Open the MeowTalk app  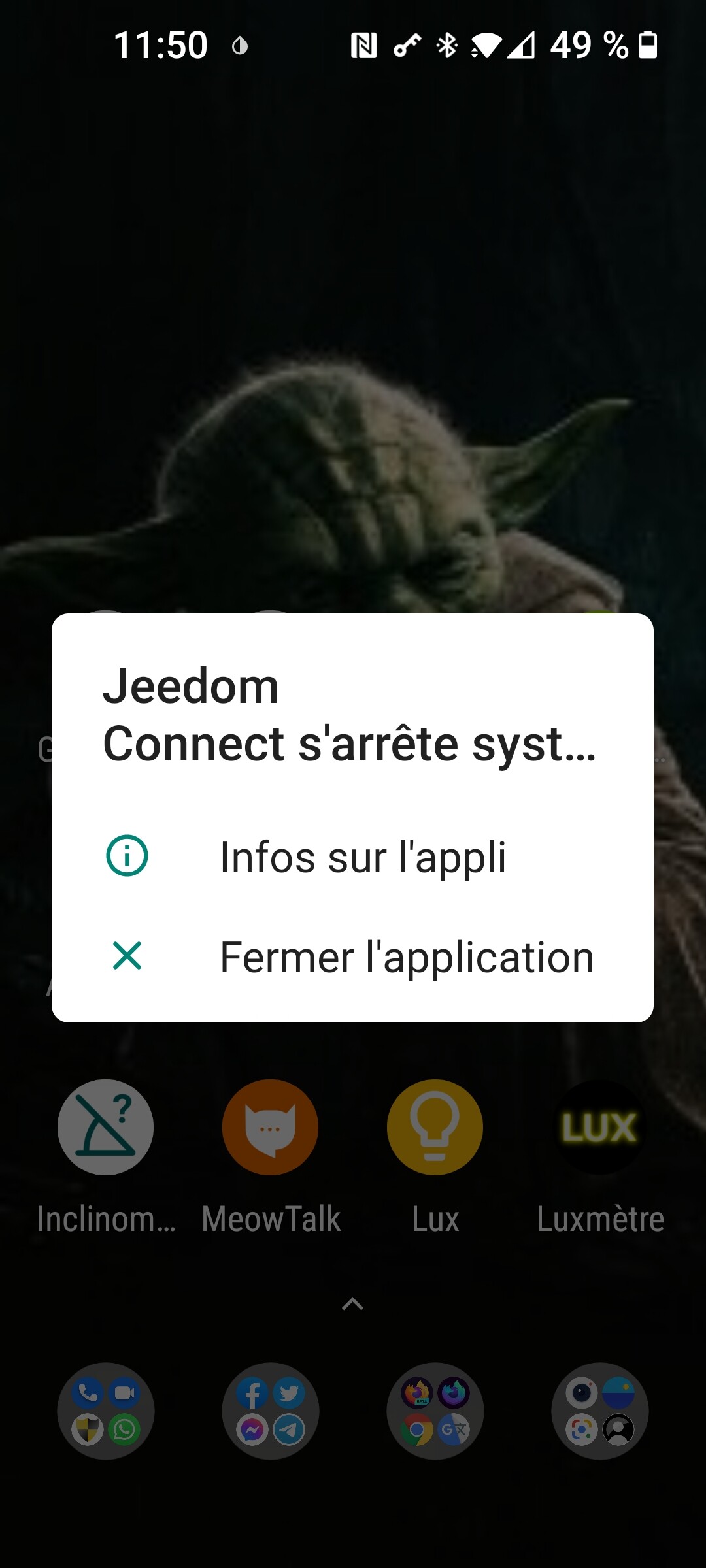[270, 1127]
